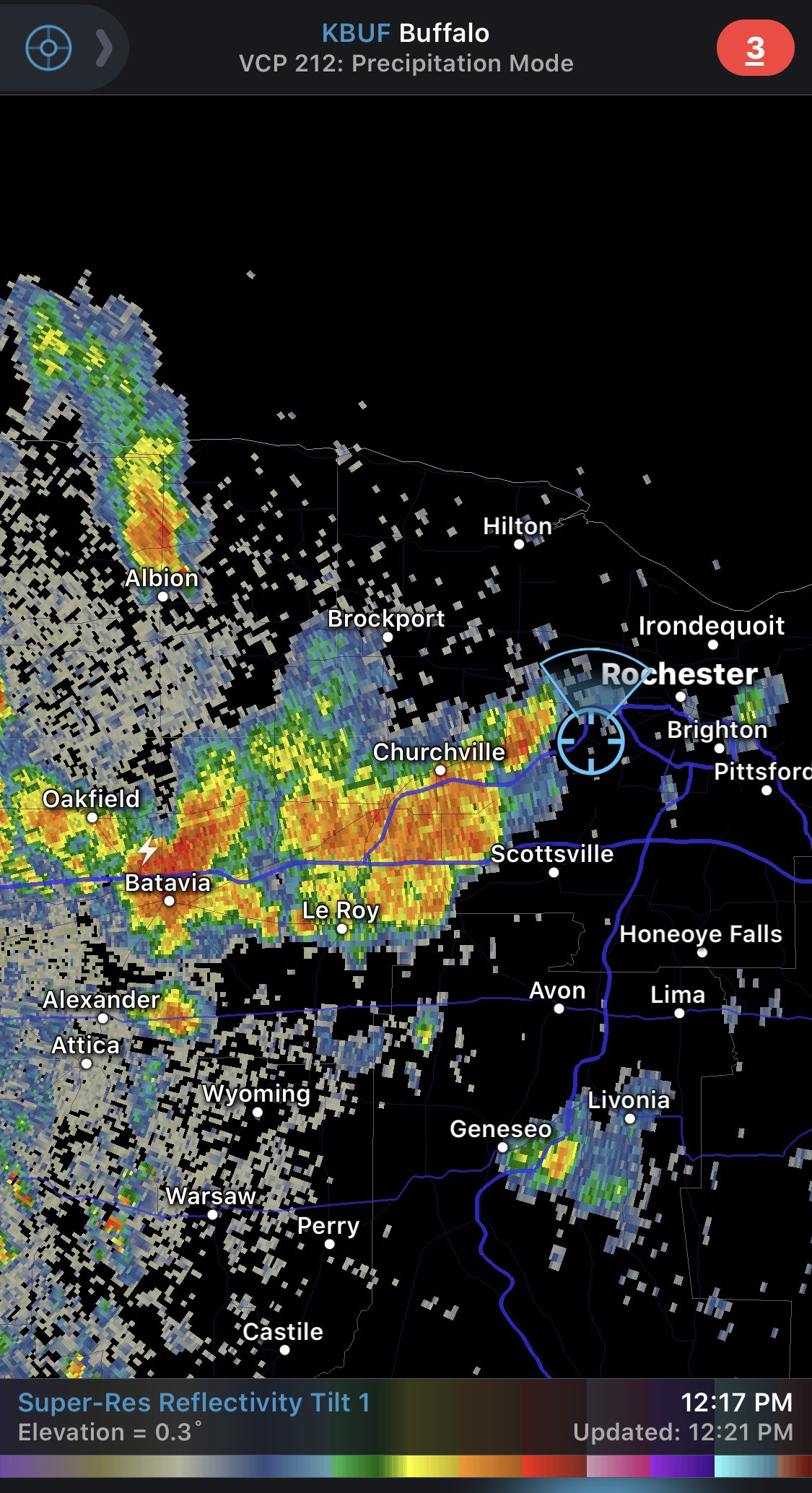Open the KBUF Buffalo radar site selector
This screenshot has width=812, height=1493.
[x=406, y=33]
